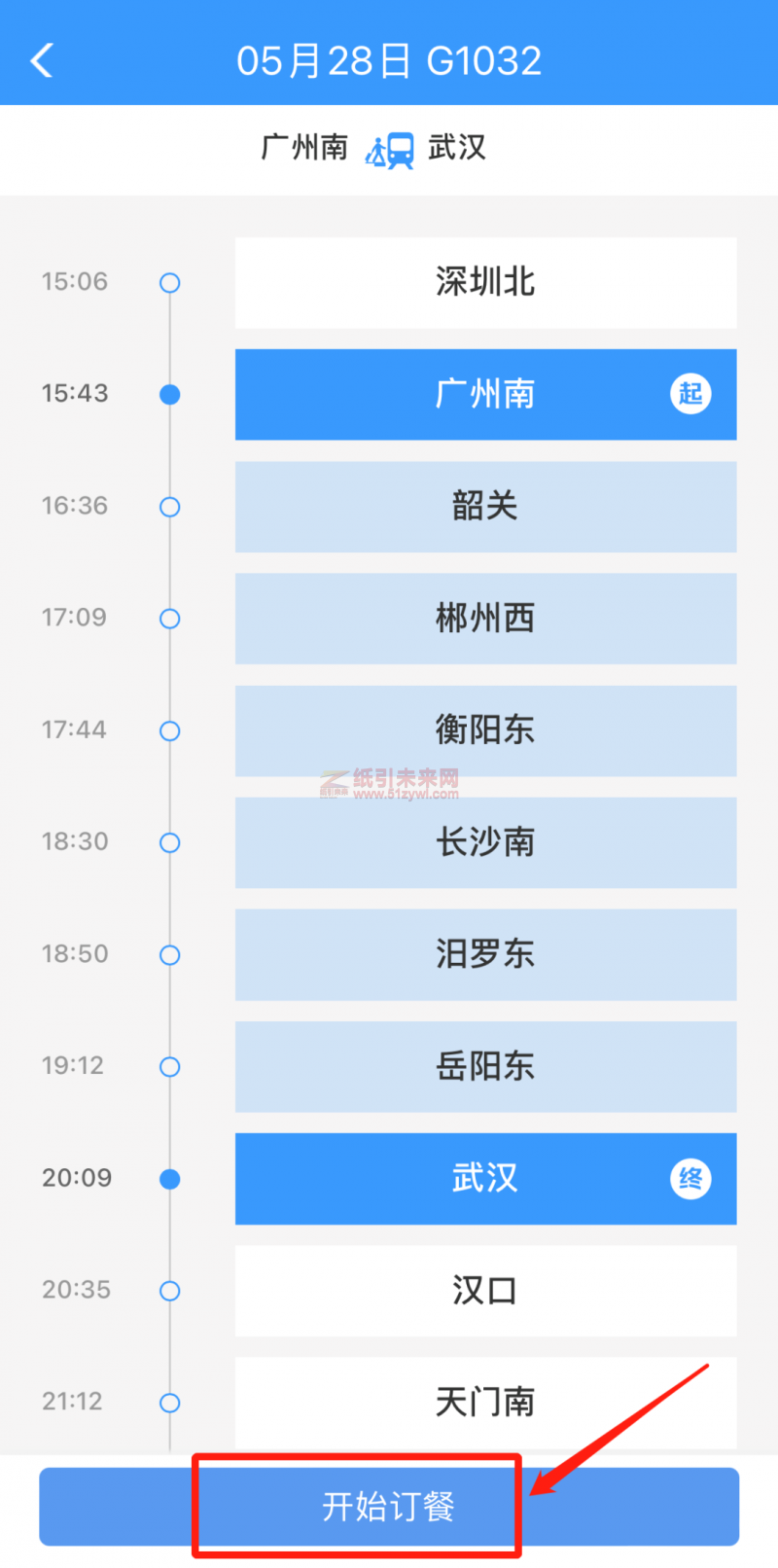Select the 衡阳东 stop

[x=485, y=730]
